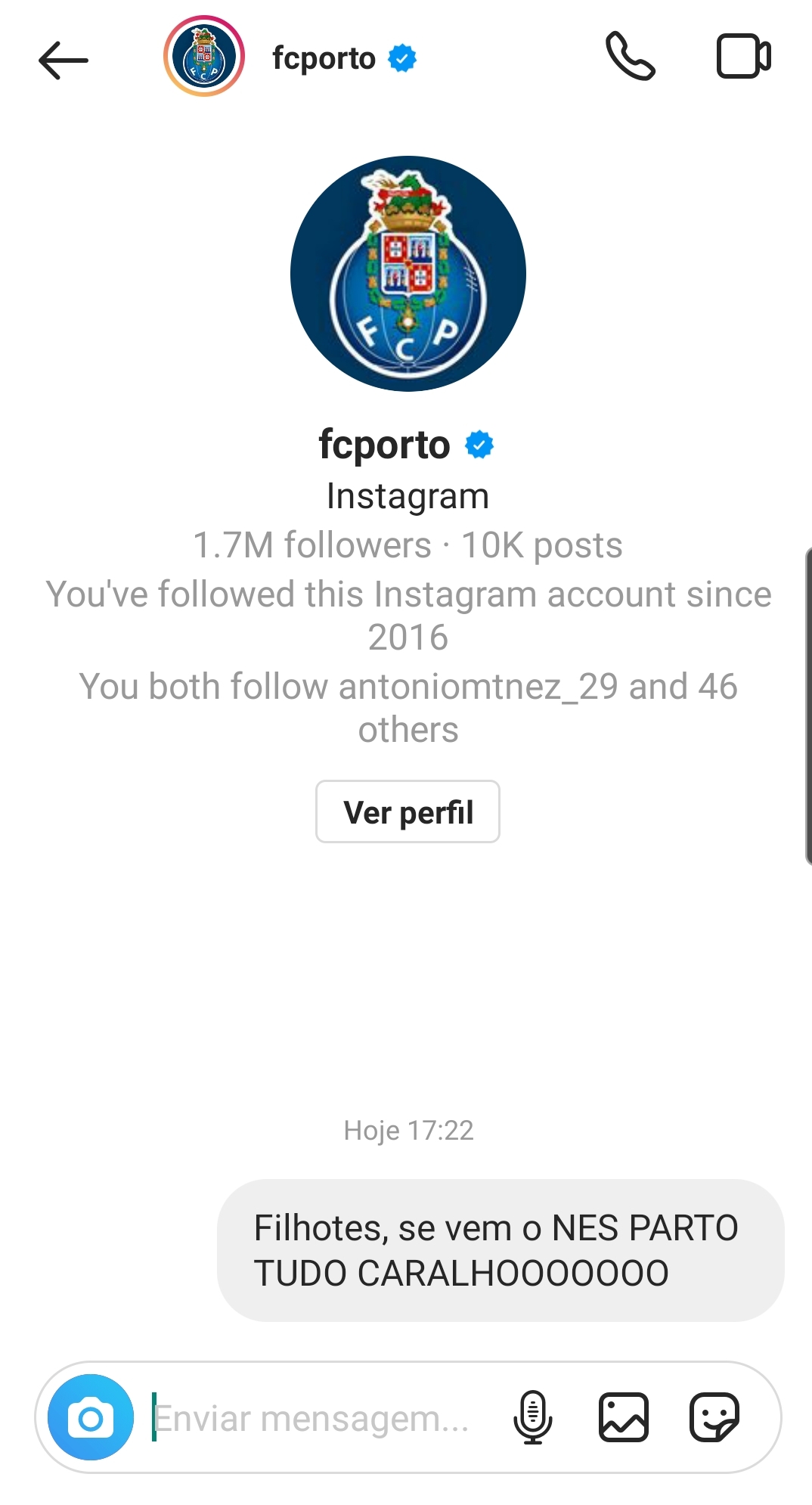Go back to the message list

point(64,60)
